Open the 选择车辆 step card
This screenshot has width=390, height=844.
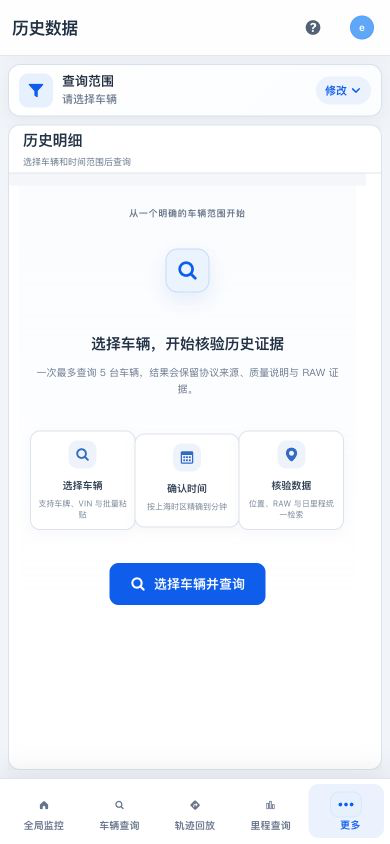82,480
